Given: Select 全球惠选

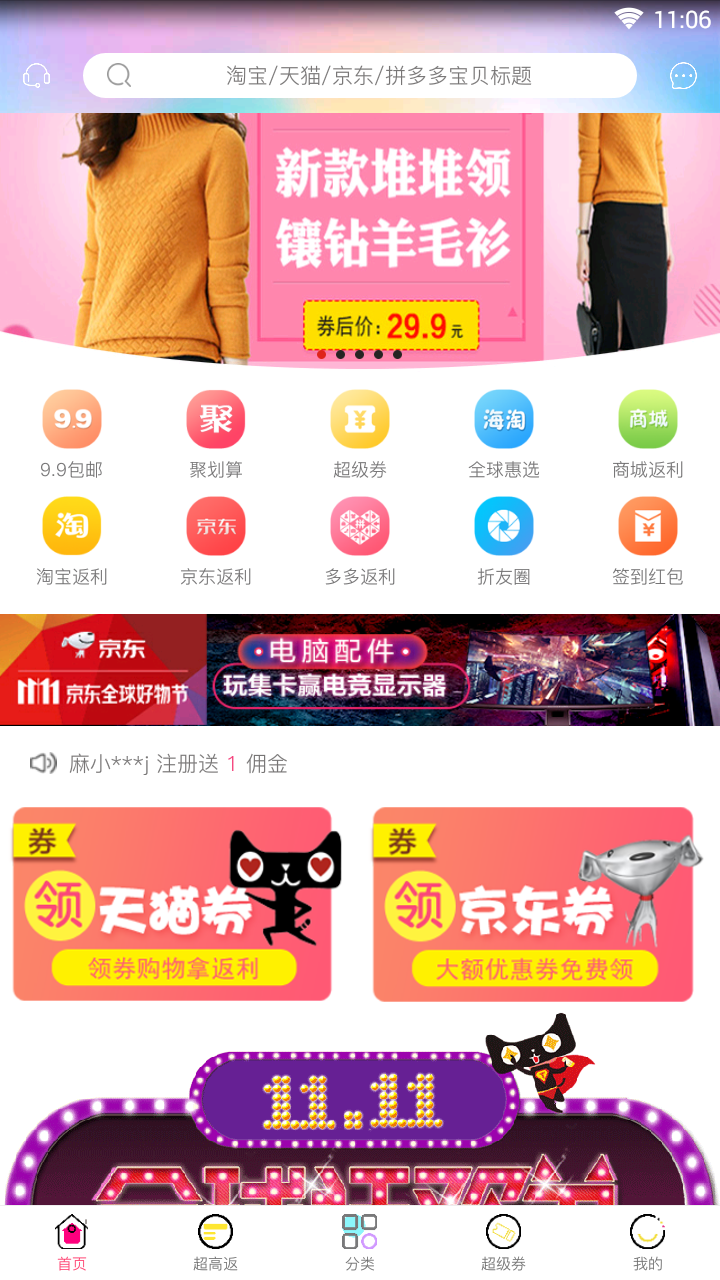Looking at the screenshot, I should tap(504, 435).
